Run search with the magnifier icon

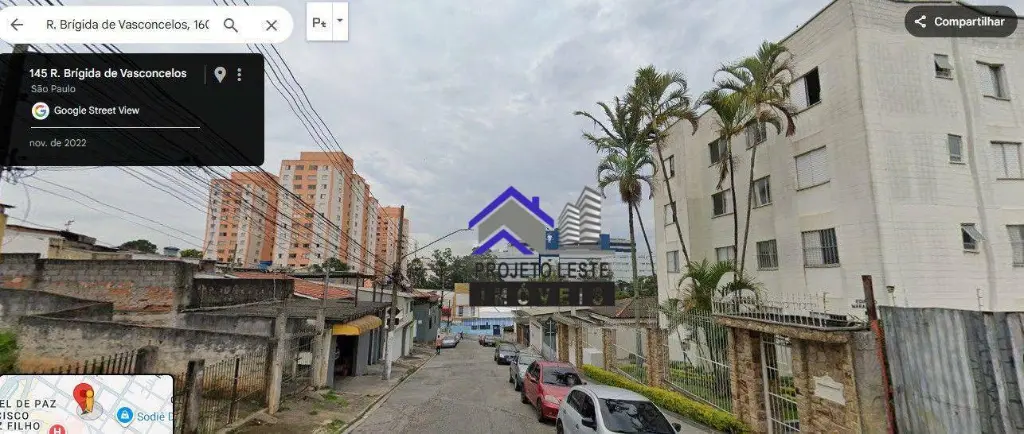231,25
